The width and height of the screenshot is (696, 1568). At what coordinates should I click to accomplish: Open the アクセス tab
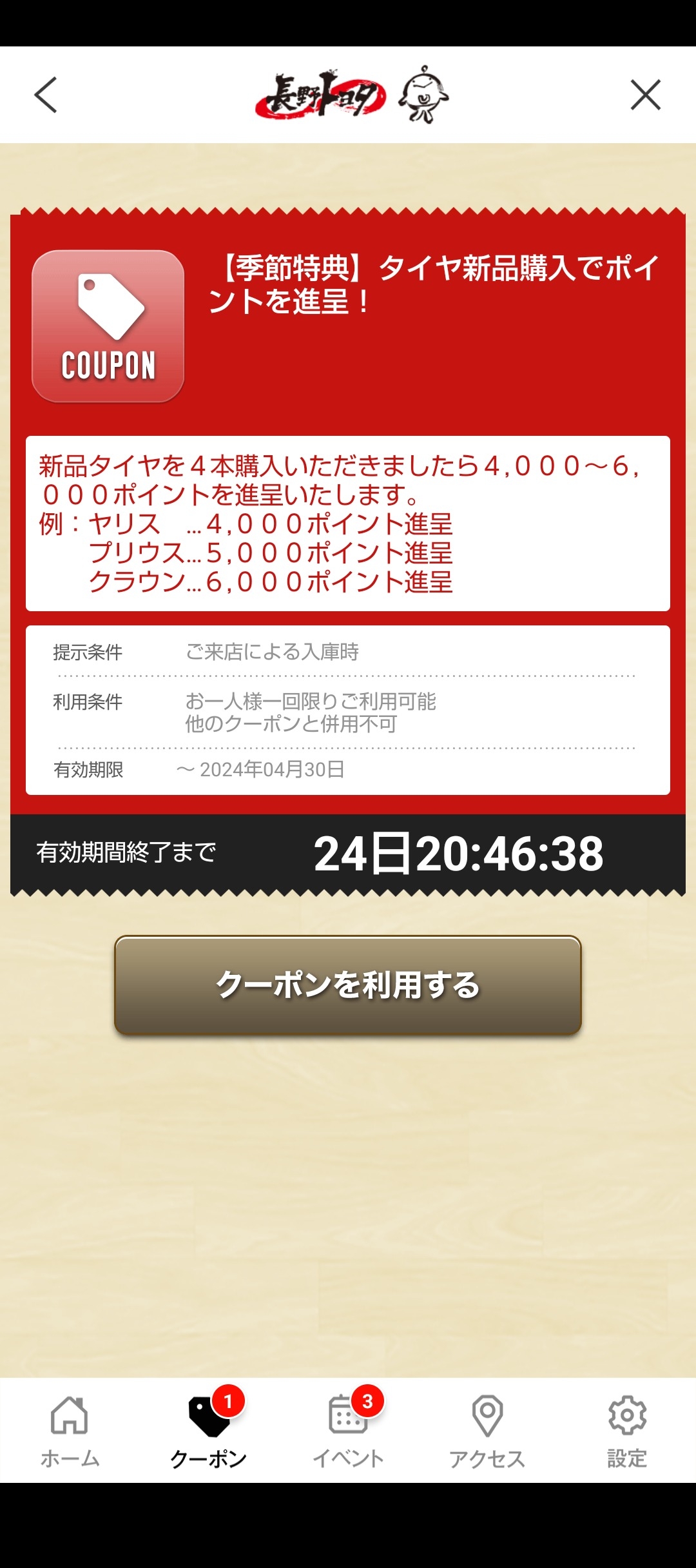pyautogui.click(x=487, y=1430)
